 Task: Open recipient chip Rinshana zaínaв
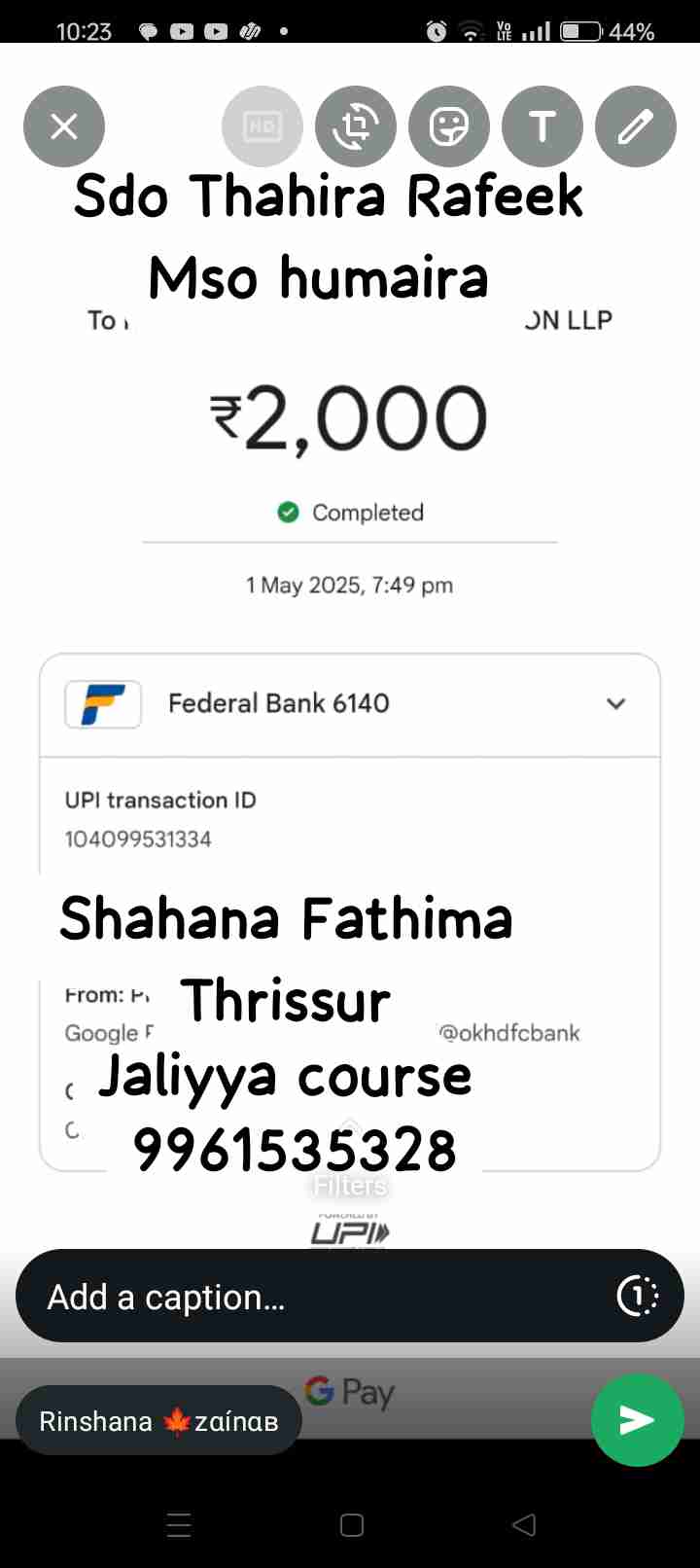[158, 1421]
